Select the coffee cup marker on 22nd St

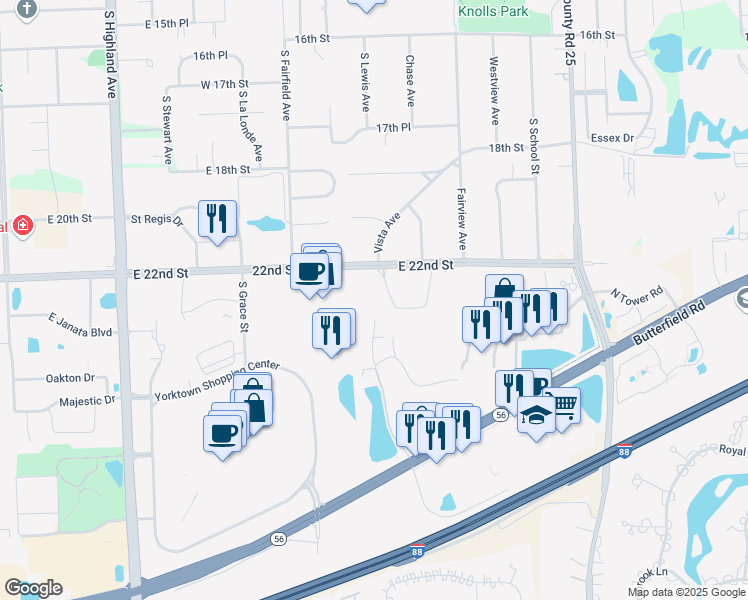tap(309, 271)
